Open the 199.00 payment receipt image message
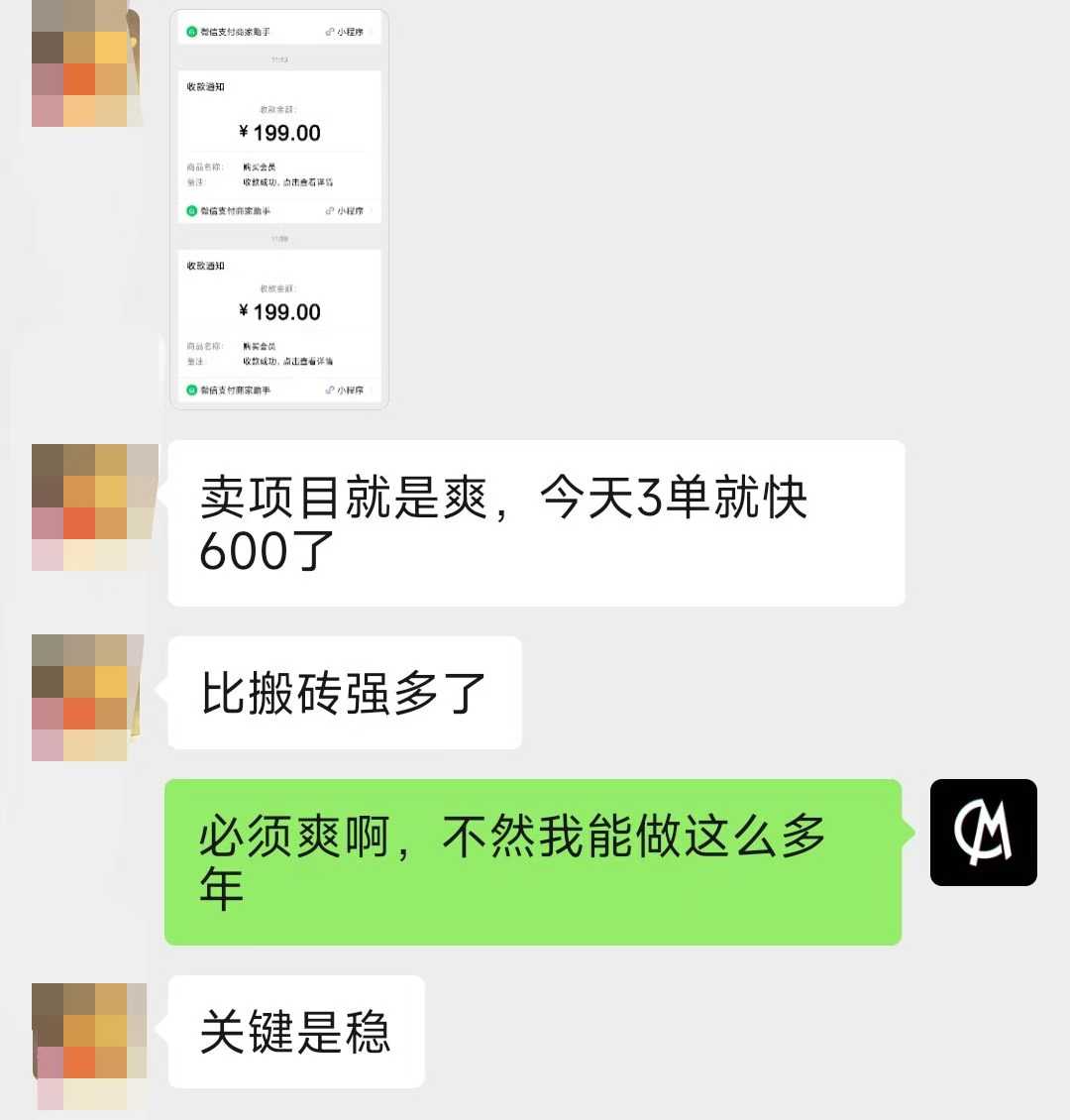 [279, 210]
